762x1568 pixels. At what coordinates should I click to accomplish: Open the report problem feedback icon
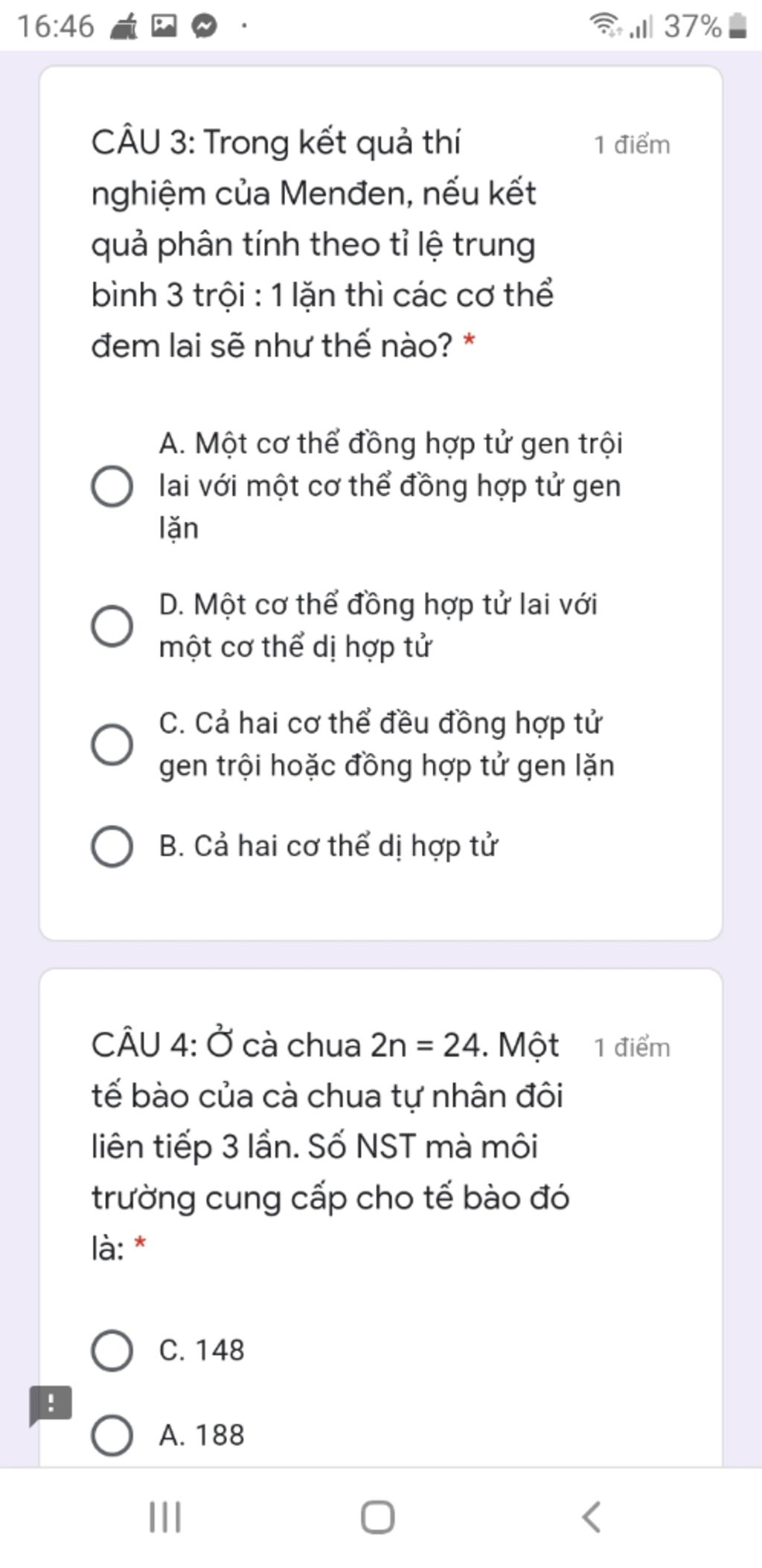[50, 1405]
